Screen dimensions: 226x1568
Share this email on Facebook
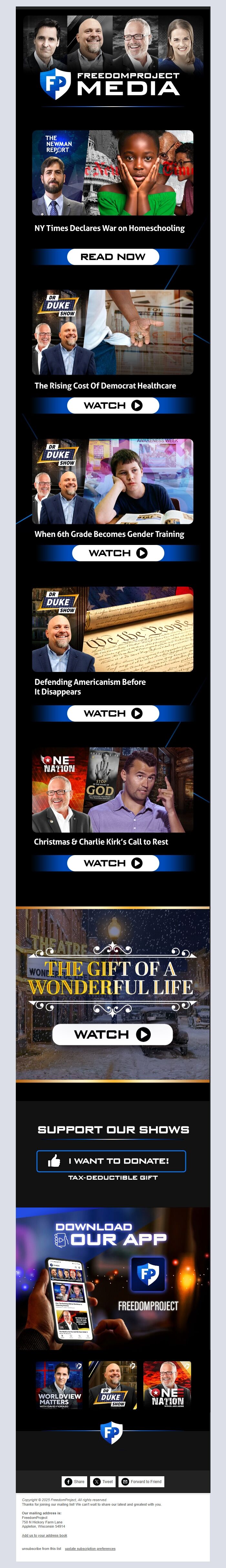tap(75, 1481)
